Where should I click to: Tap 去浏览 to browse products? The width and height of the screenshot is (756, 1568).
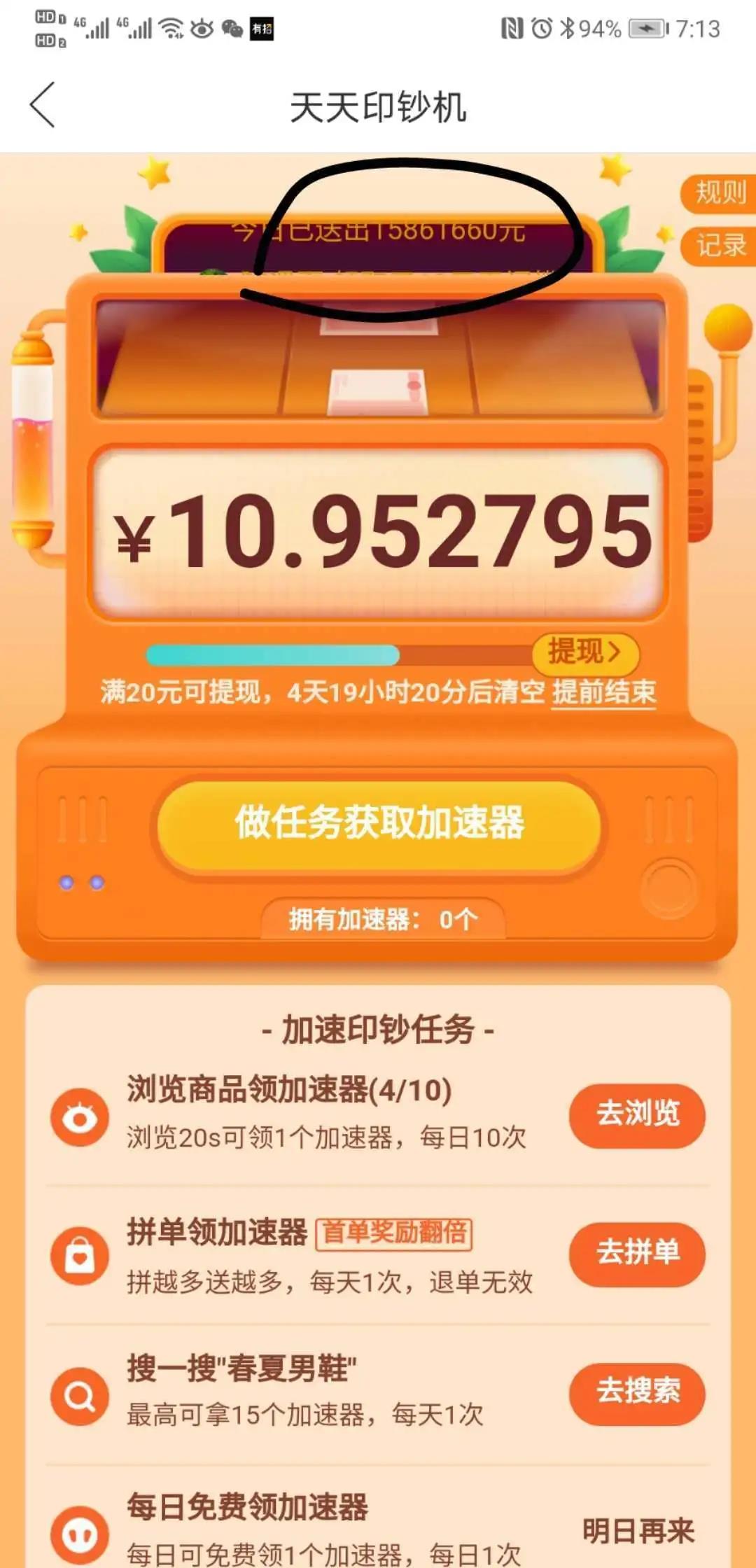[x=637, y=1114]
